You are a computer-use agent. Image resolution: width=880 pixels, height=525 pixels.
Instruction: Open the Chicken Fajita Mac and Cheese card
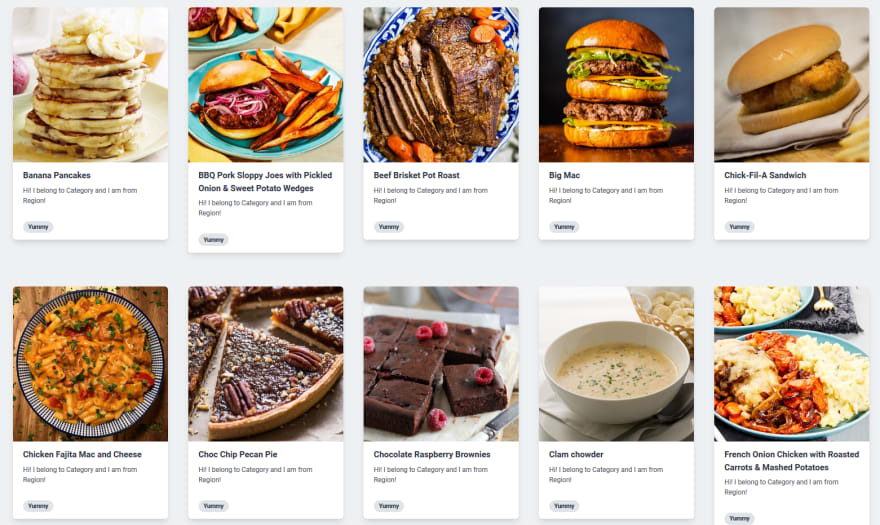(x=90, y=365)
